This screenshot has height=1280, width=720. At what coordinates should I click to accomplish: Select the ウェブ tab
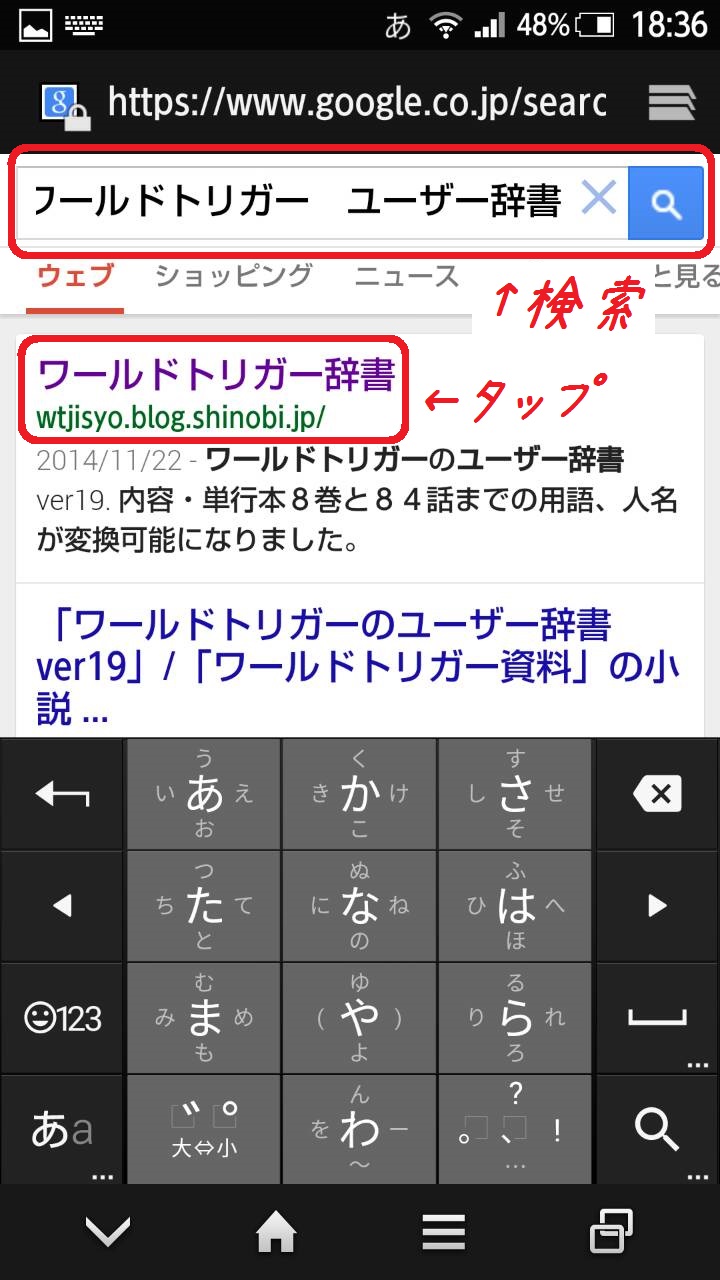76,275
